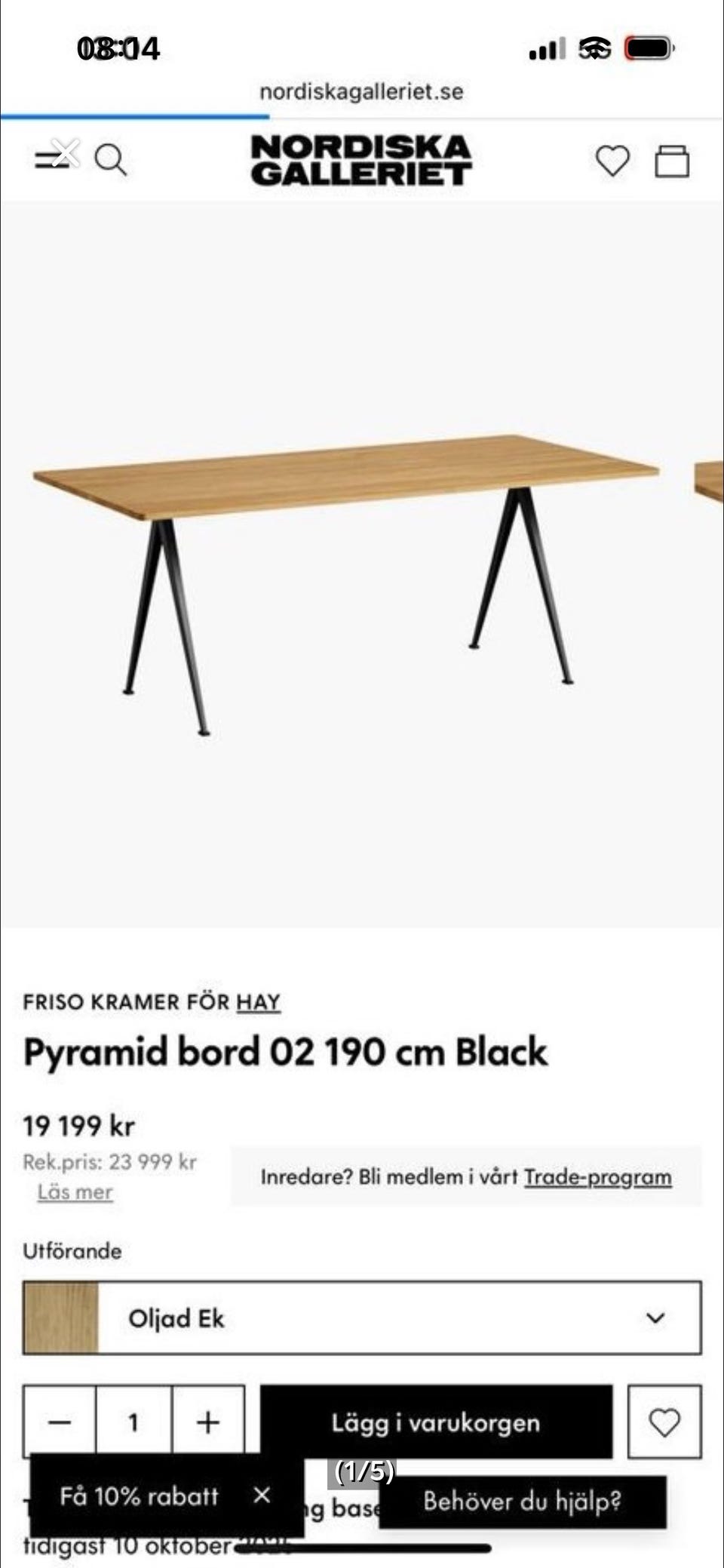This screenshot has height=1568, width=724.
Task: Save the table with the heart button
Action: tap(664, 1422)
